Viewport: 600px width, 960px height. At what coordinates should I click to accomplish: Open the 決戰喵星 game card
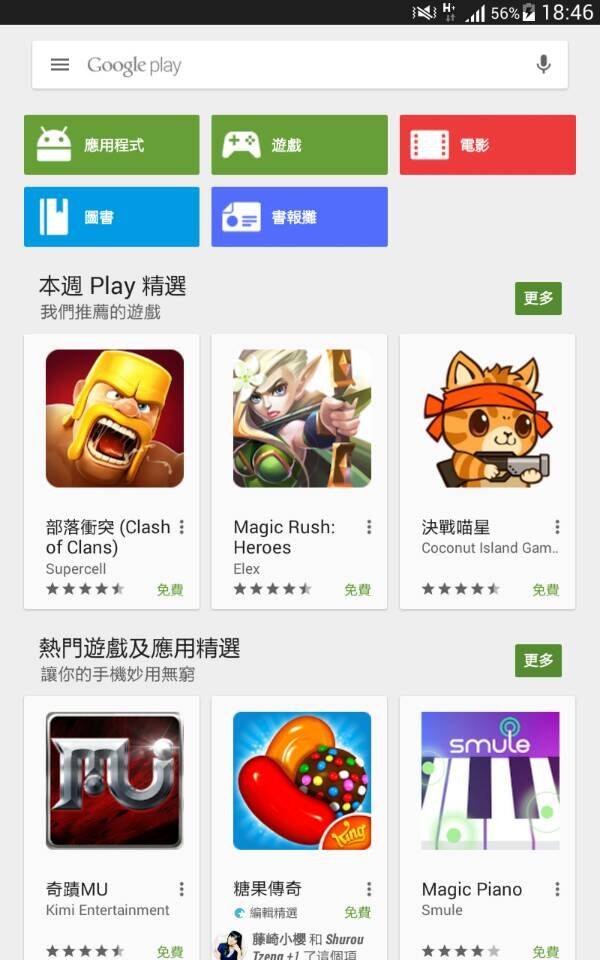487,420
